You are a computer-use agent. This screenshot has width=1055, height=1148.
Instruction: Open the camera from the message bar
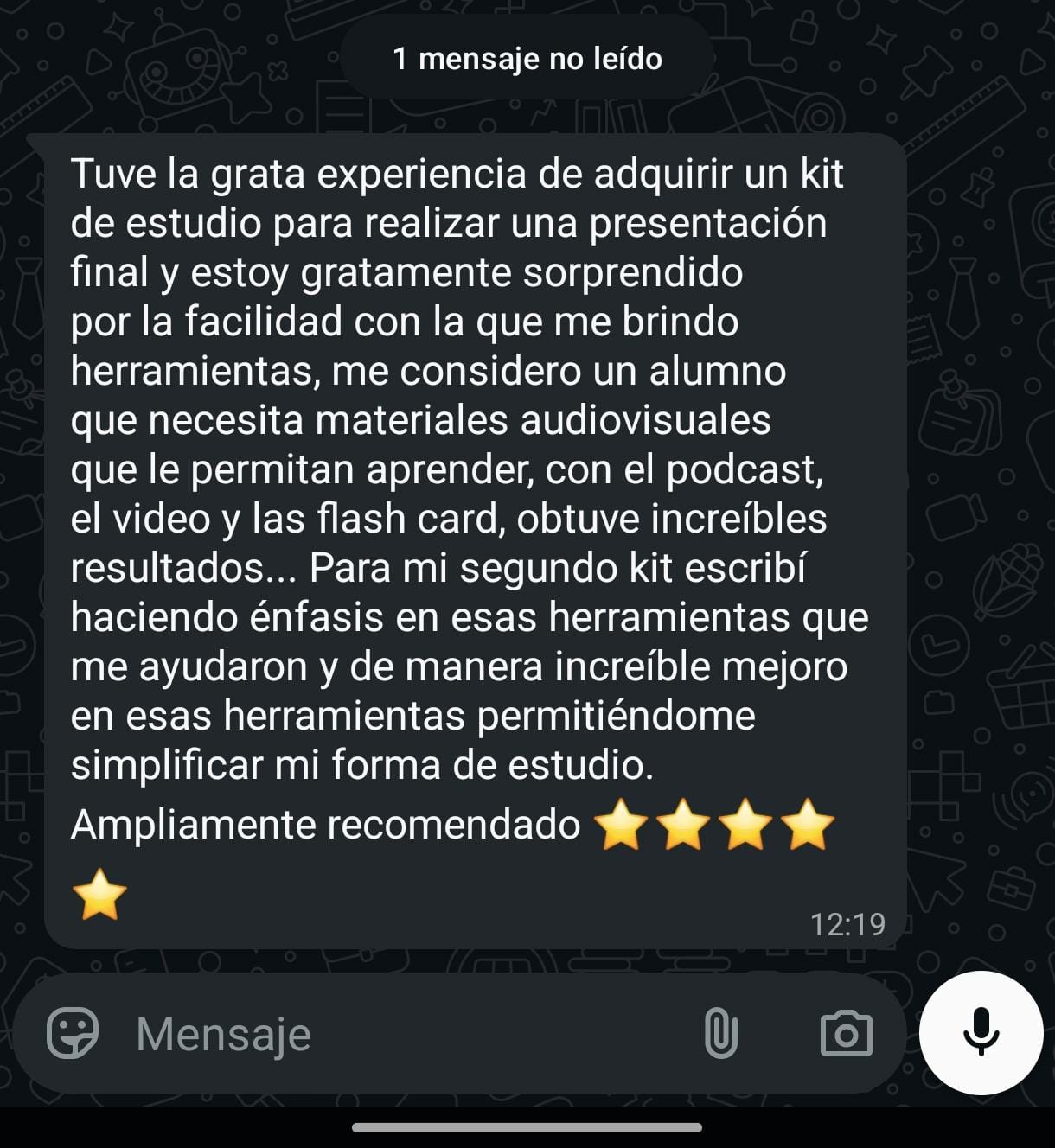[x=845, y=1032]
